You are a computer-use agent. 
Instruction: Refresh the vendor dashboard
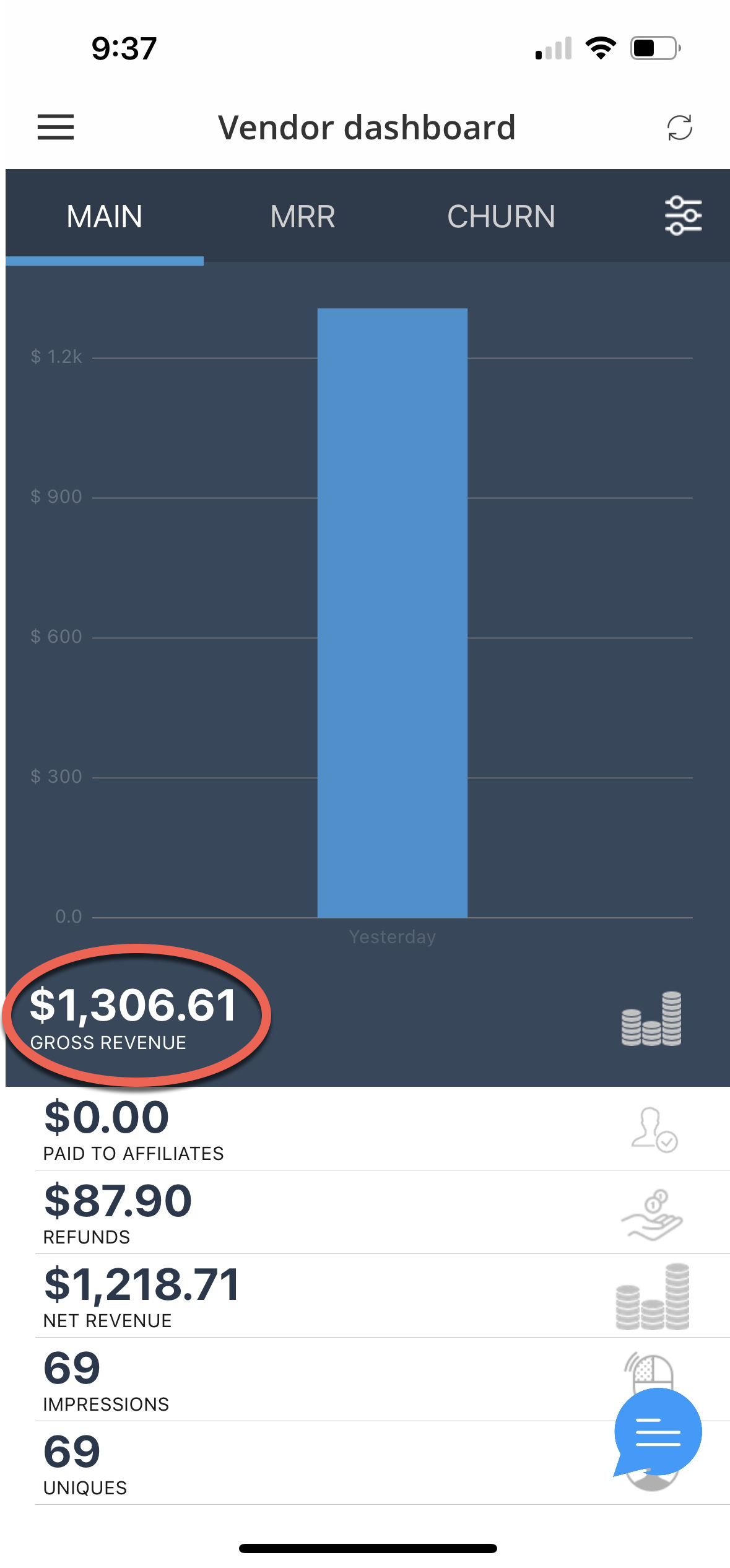click(x=679, y=128)
